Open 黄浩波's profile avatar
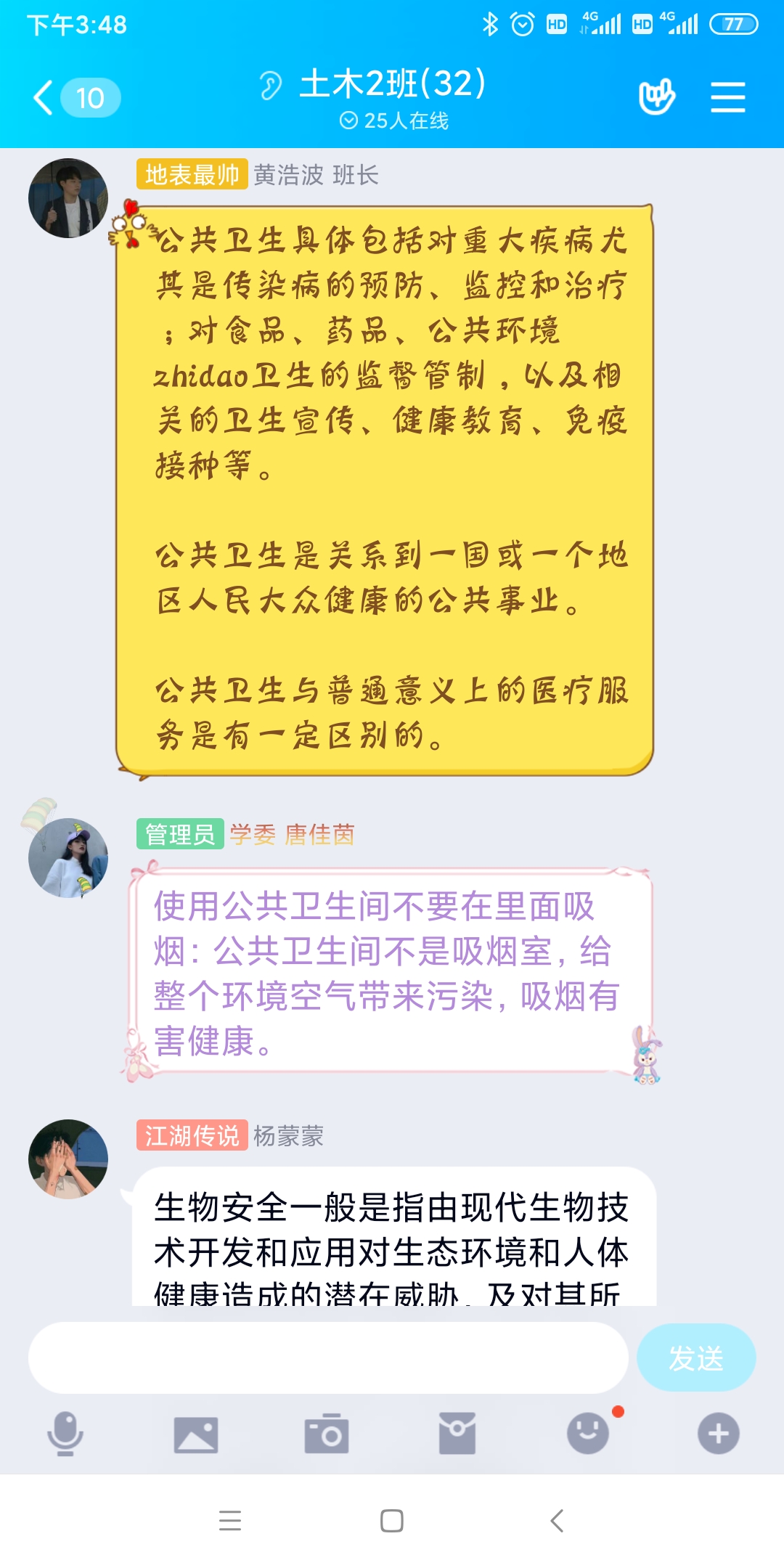The width and height of the screenshot is (784, 1568). pos(68,198)
